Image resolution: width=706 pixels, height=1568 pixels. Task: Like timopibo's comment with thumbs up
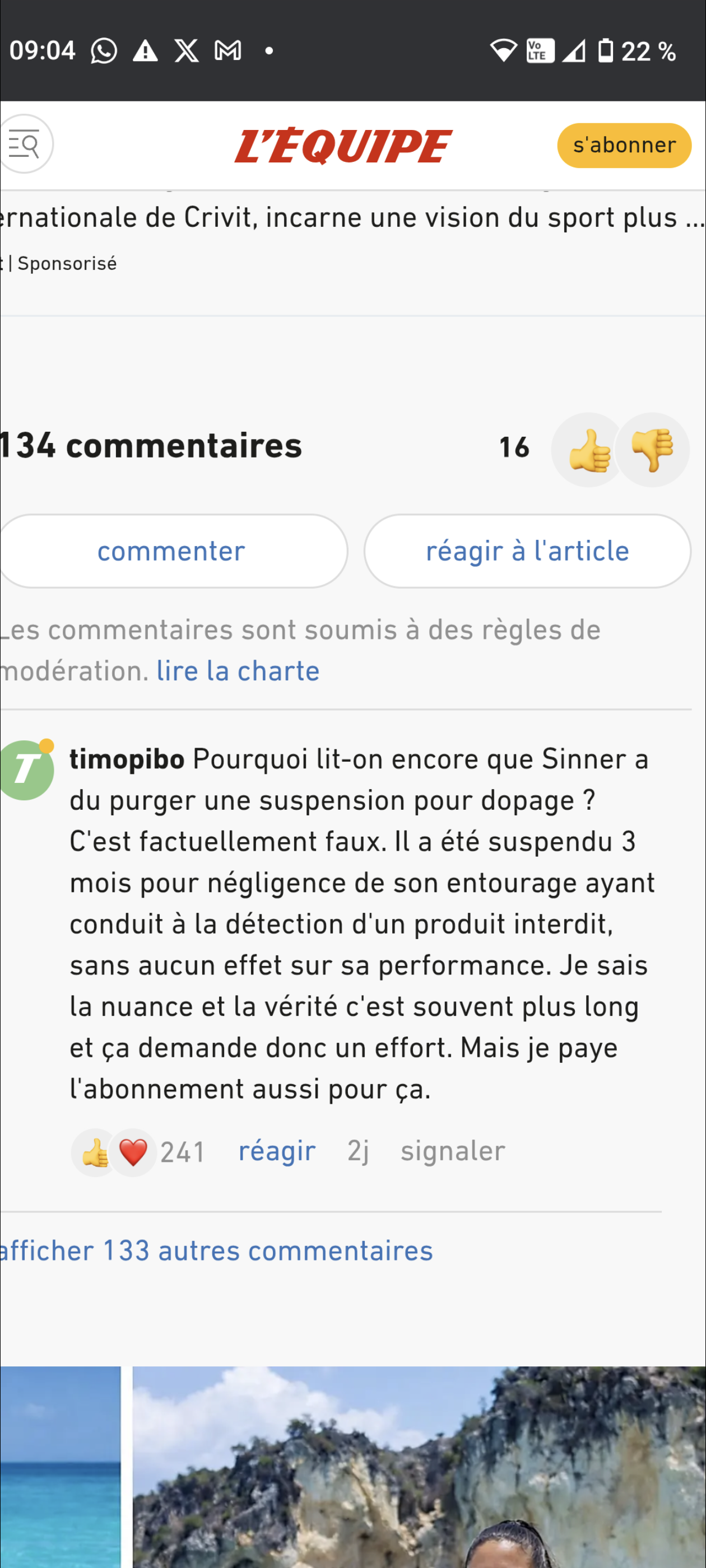coord(95,1152)
